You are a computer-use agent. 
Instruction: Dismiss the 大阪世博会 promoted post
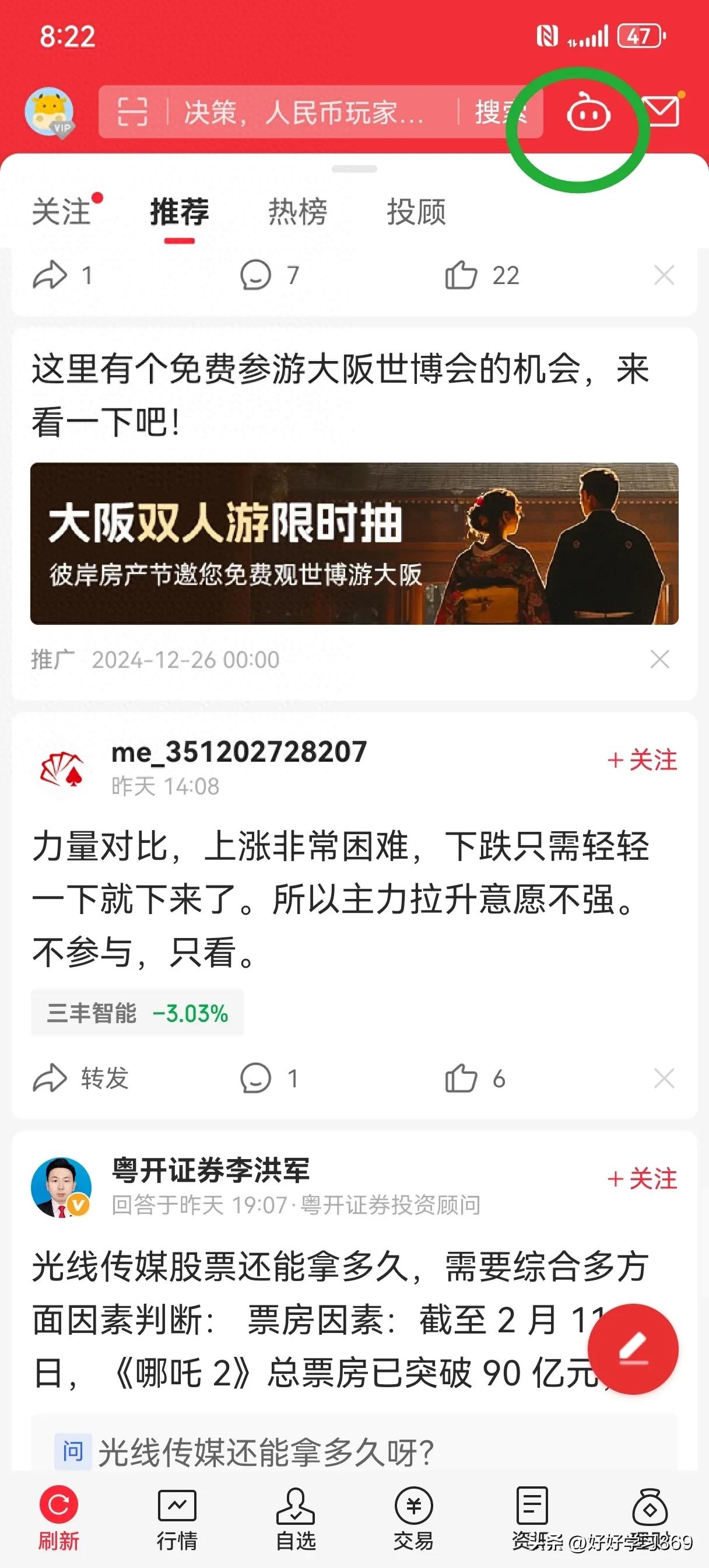(x=659, y=659)
